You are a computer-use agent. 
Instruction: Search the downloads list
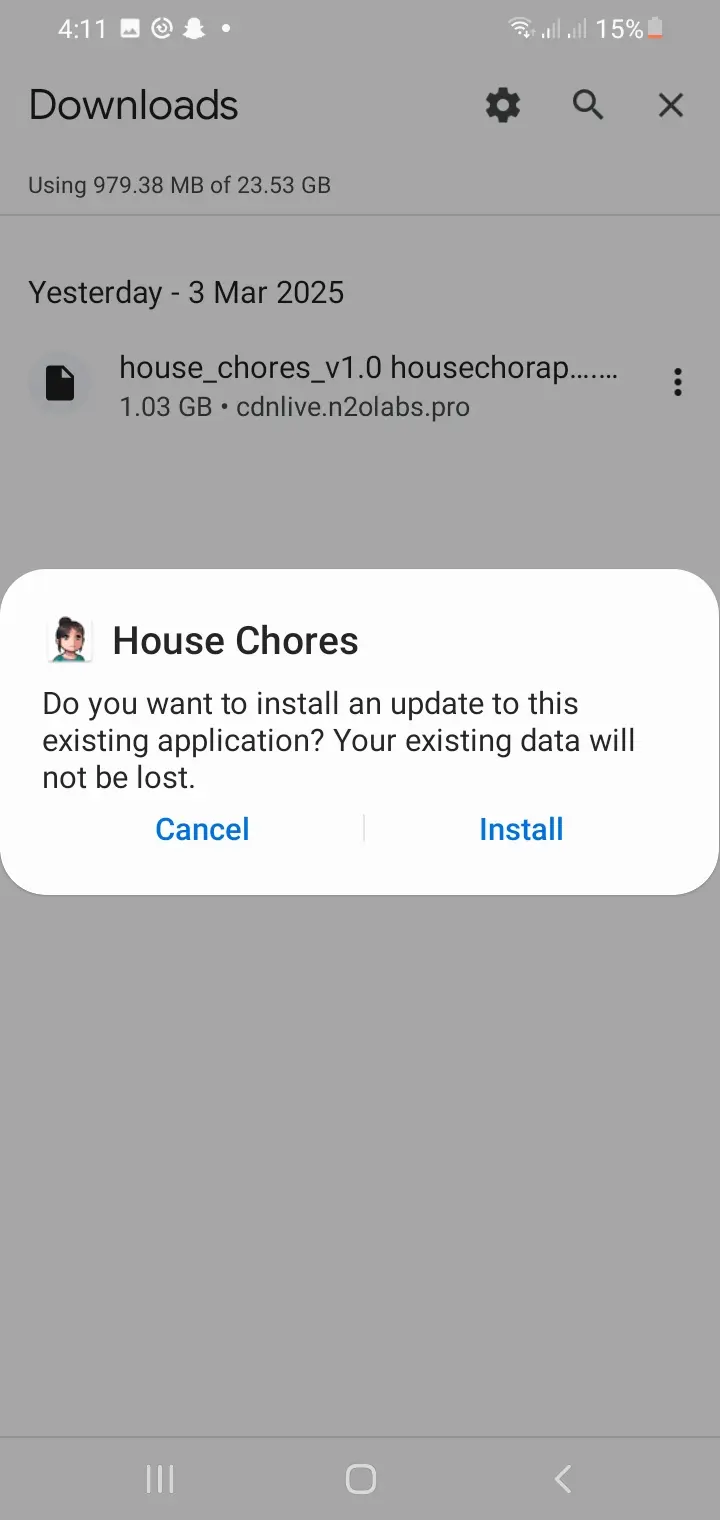tap(588, 105)
